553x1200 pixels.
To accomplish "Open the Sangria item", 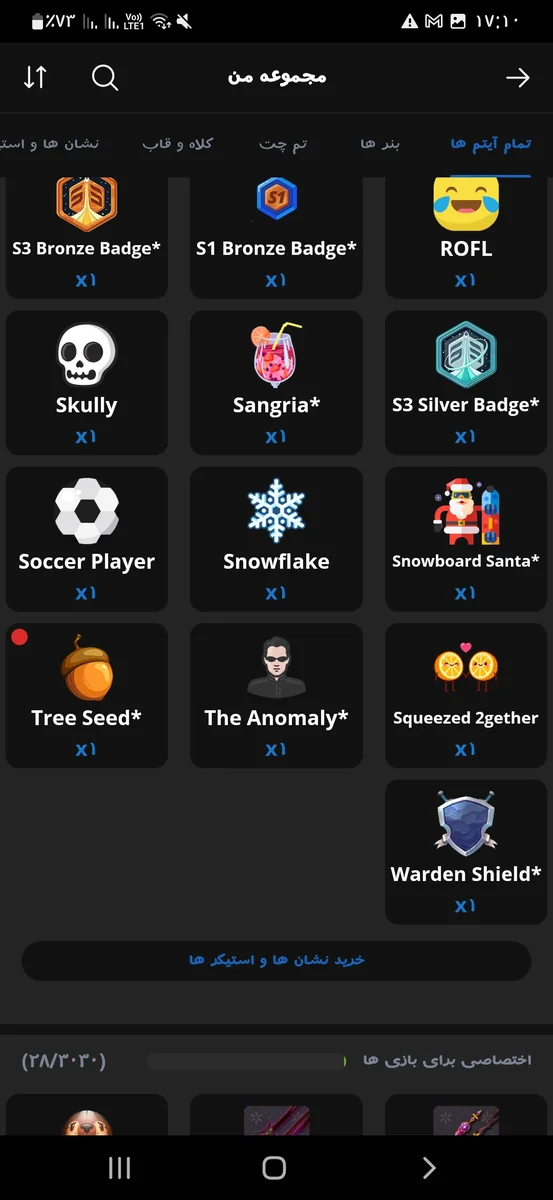I will pos(276,383).
